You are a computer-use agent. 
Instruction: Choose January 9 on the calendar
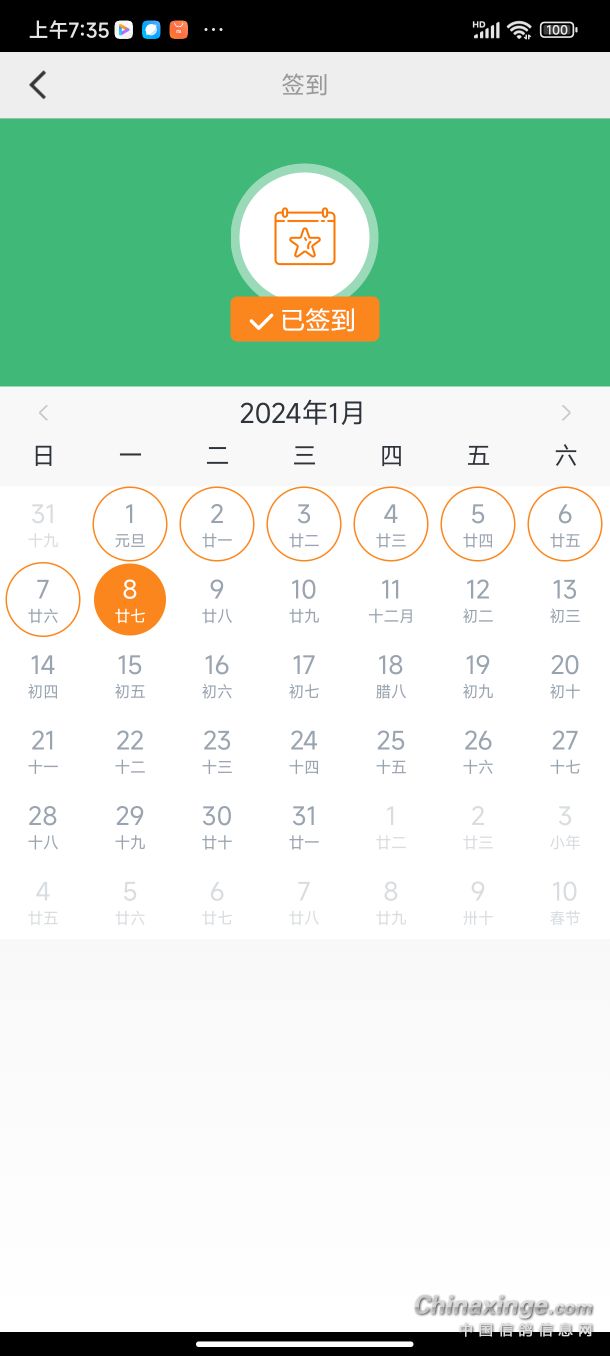point(217,600)
